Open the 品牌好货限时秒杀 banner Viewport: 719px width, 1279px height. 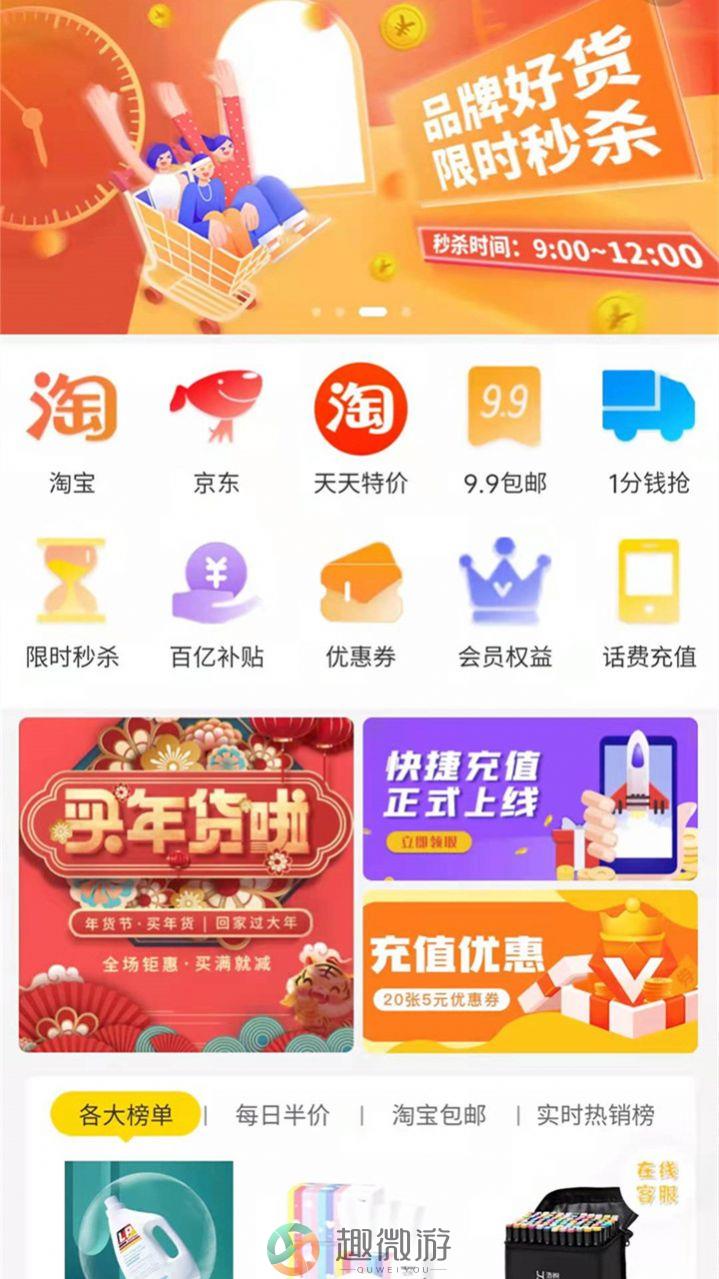(360, 165)
